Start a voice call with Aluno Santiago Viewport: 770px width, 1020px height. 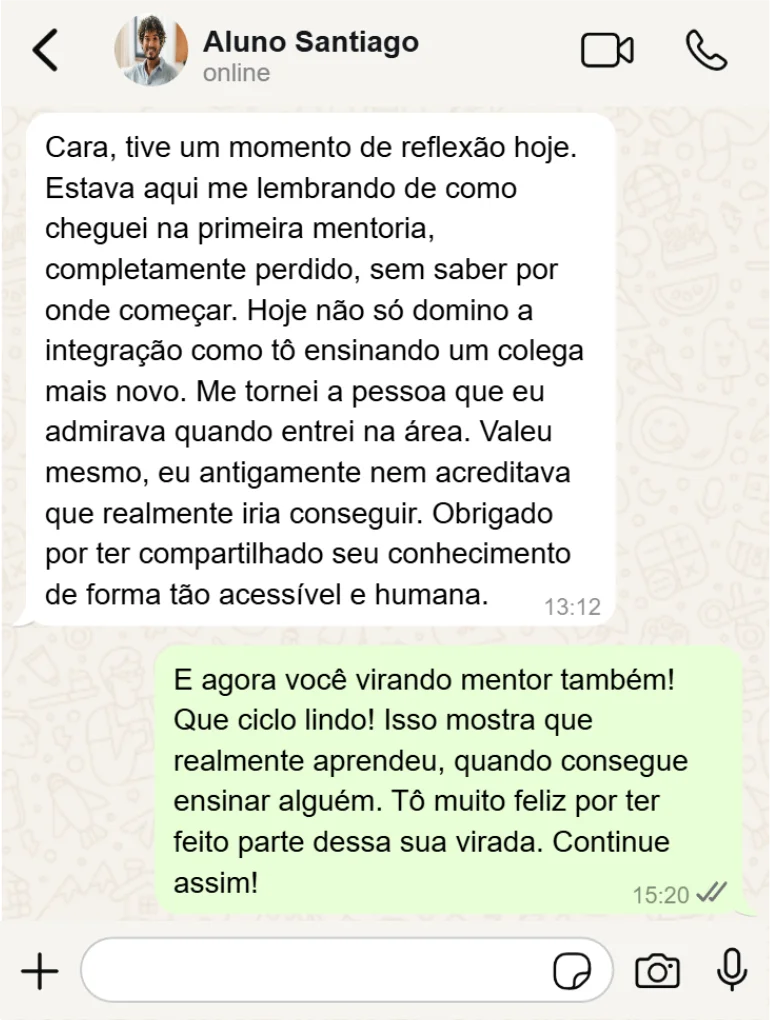click(706, 50)
